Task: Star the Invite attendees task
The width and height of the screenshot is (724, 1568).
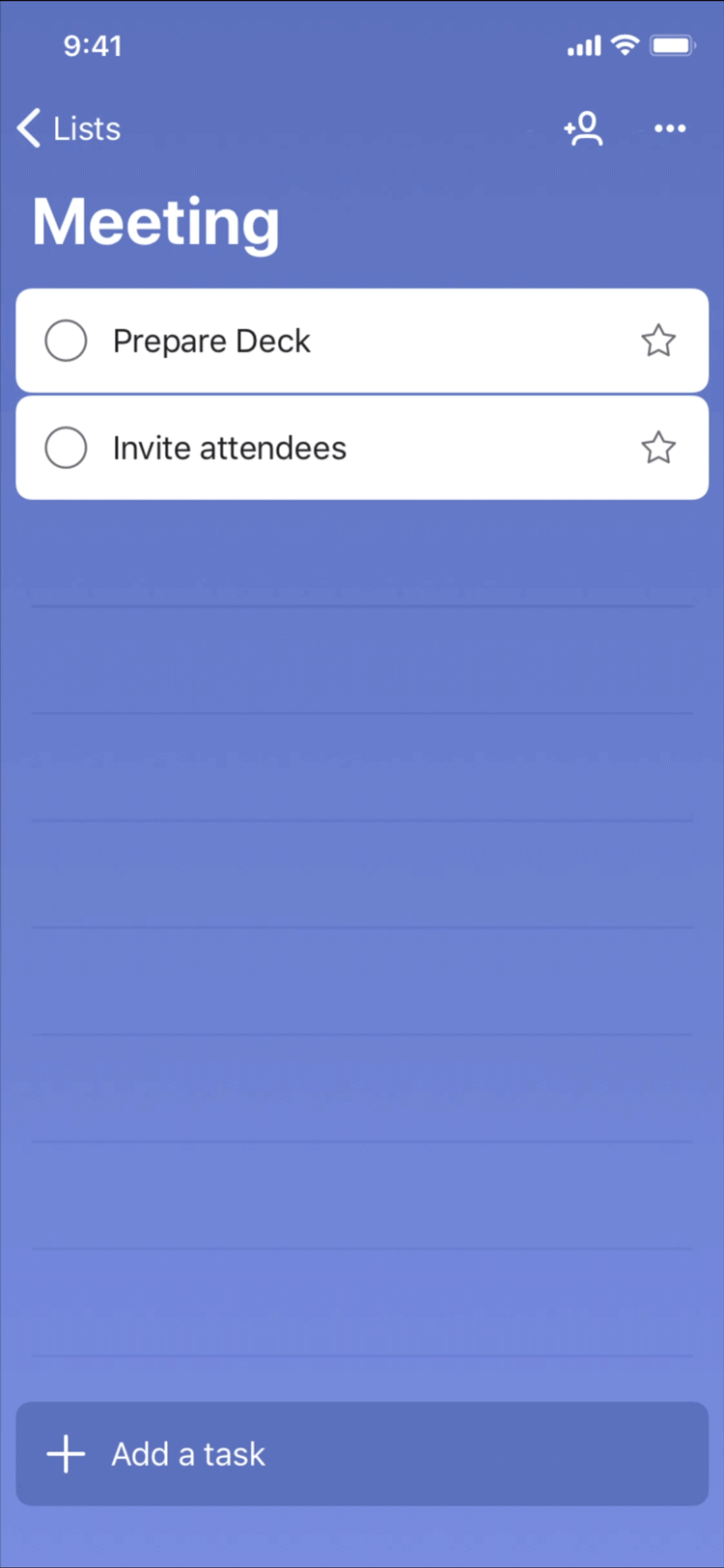Action: (x=658, y=448)
